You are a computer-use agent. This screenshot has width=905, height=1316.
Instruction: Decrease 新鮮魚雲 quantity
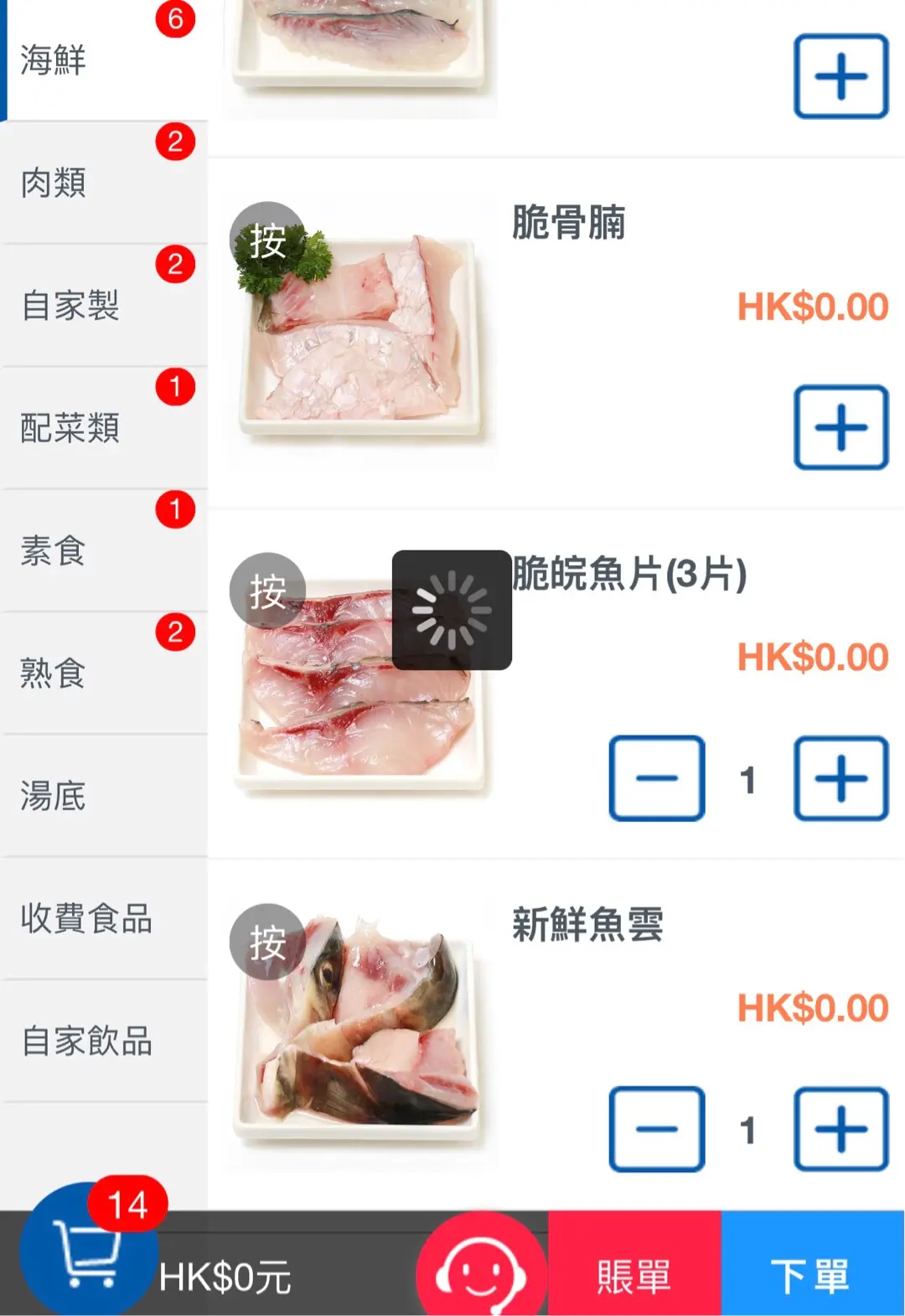click(657, 1129)
